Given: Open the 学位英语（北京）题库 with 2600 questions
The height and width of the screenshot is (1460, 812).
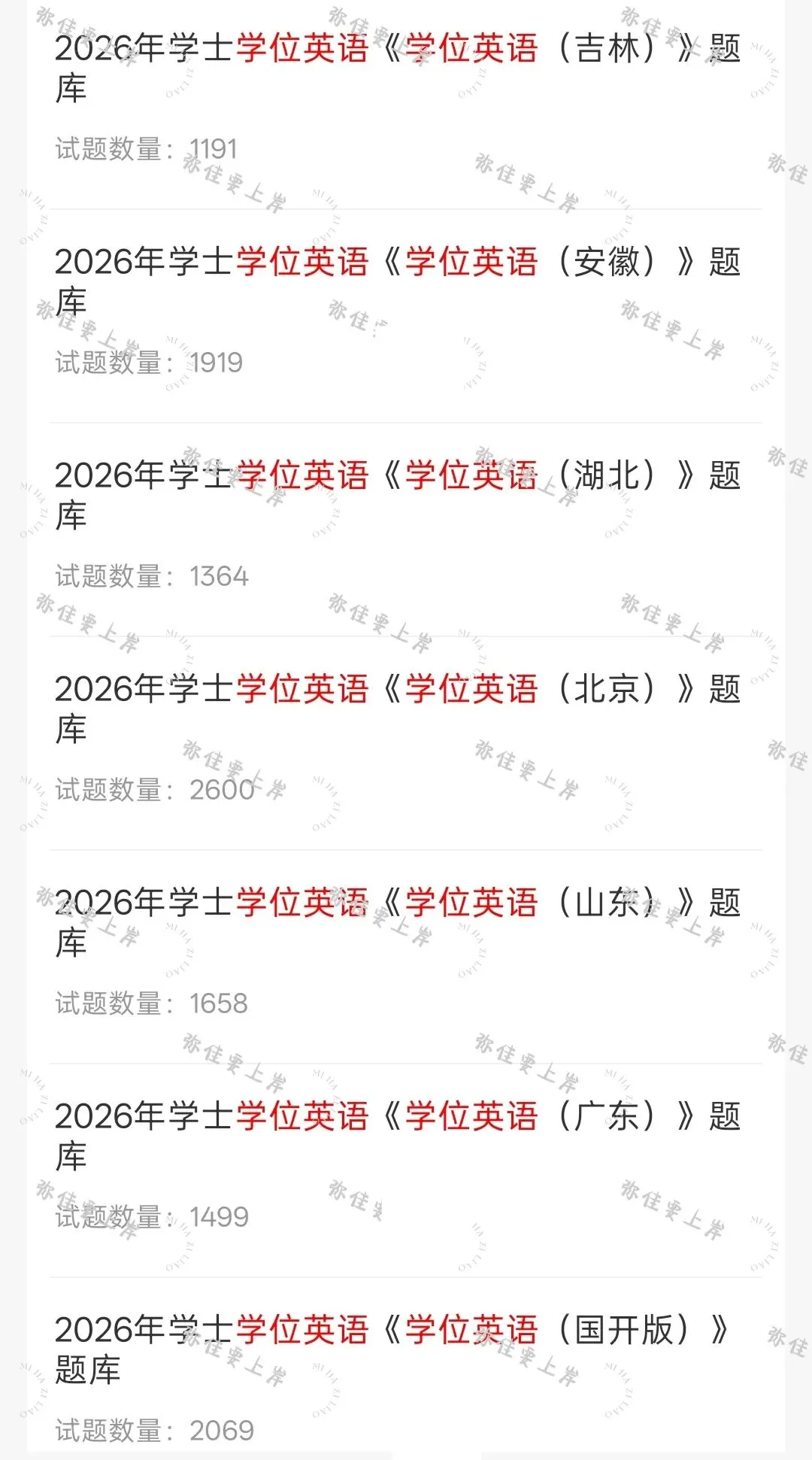Looking at the screenshot, I should click(406, 743).
